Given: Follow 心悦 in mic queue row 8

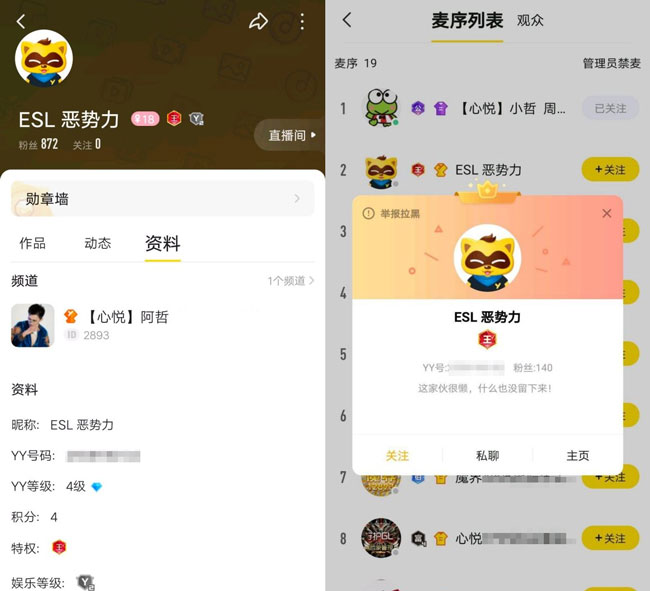Looking at the screenshot, I should tap(610, 538).
